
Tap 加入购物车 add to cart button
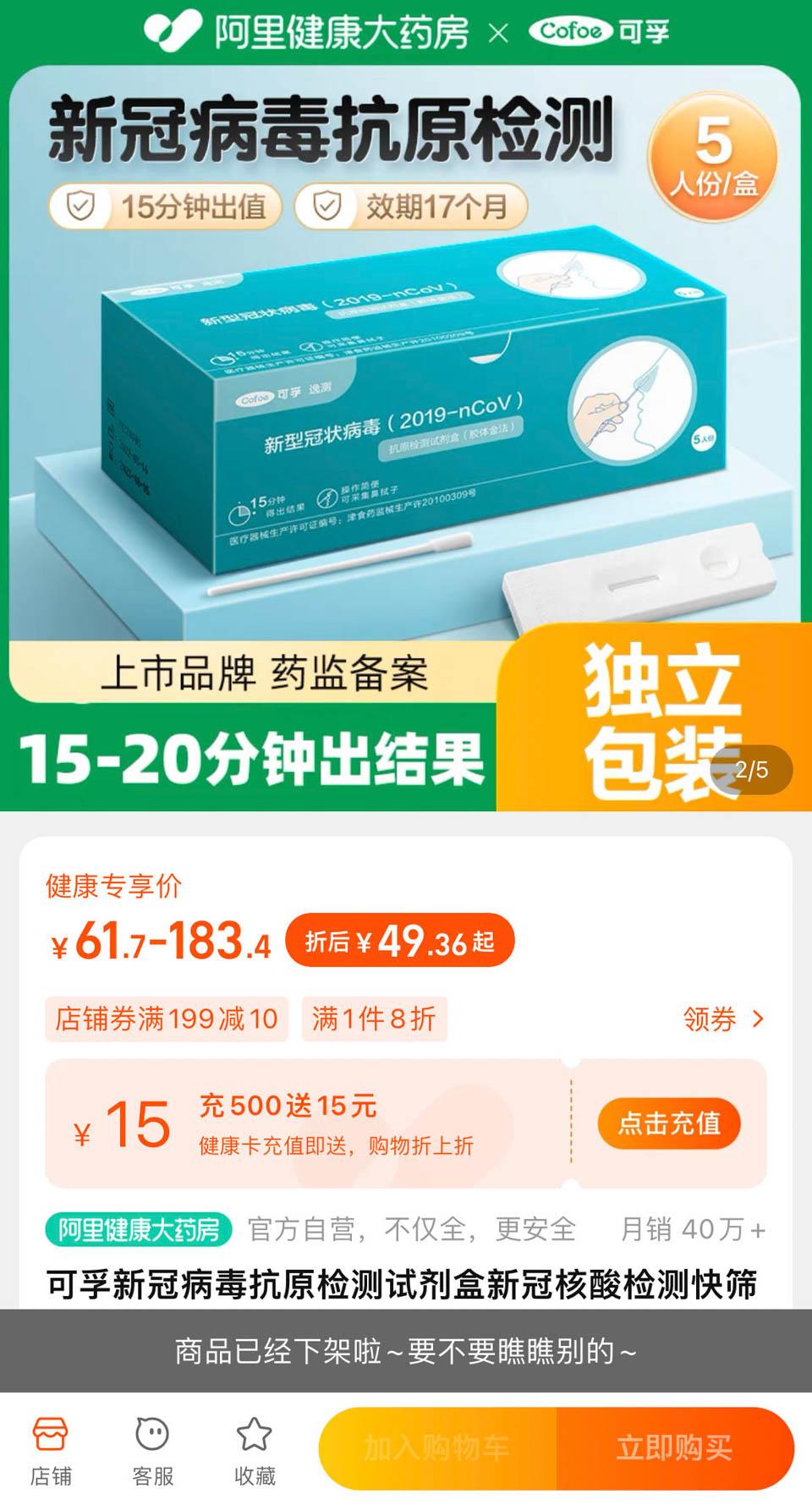point(437,1448)
